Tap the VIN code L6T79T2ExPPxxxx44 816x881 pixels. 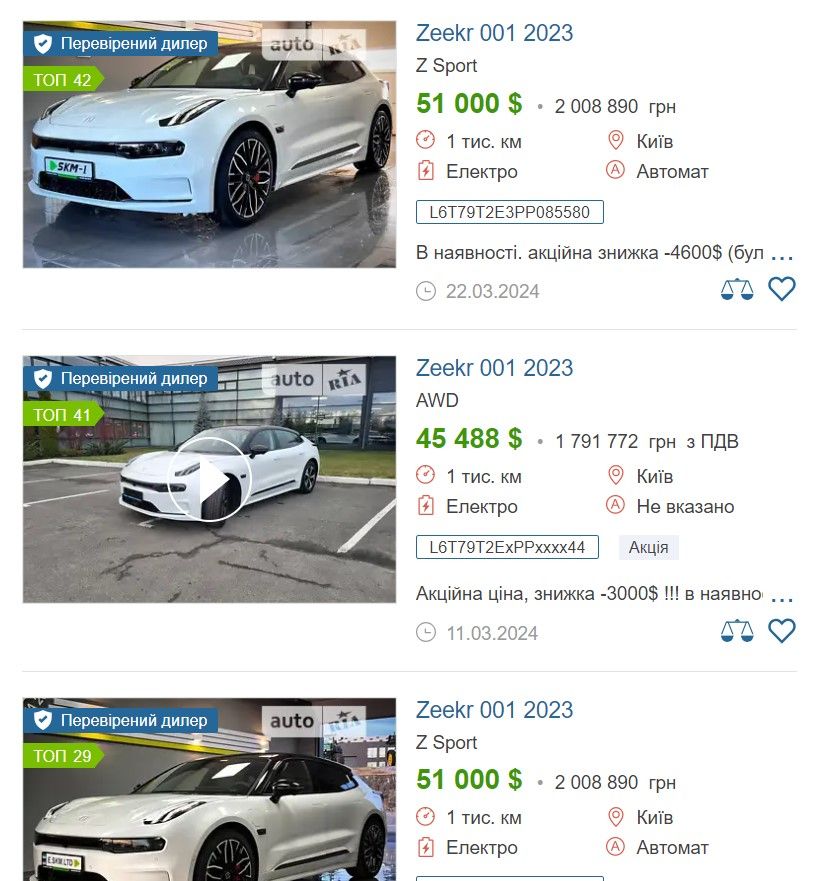[507, 547]
